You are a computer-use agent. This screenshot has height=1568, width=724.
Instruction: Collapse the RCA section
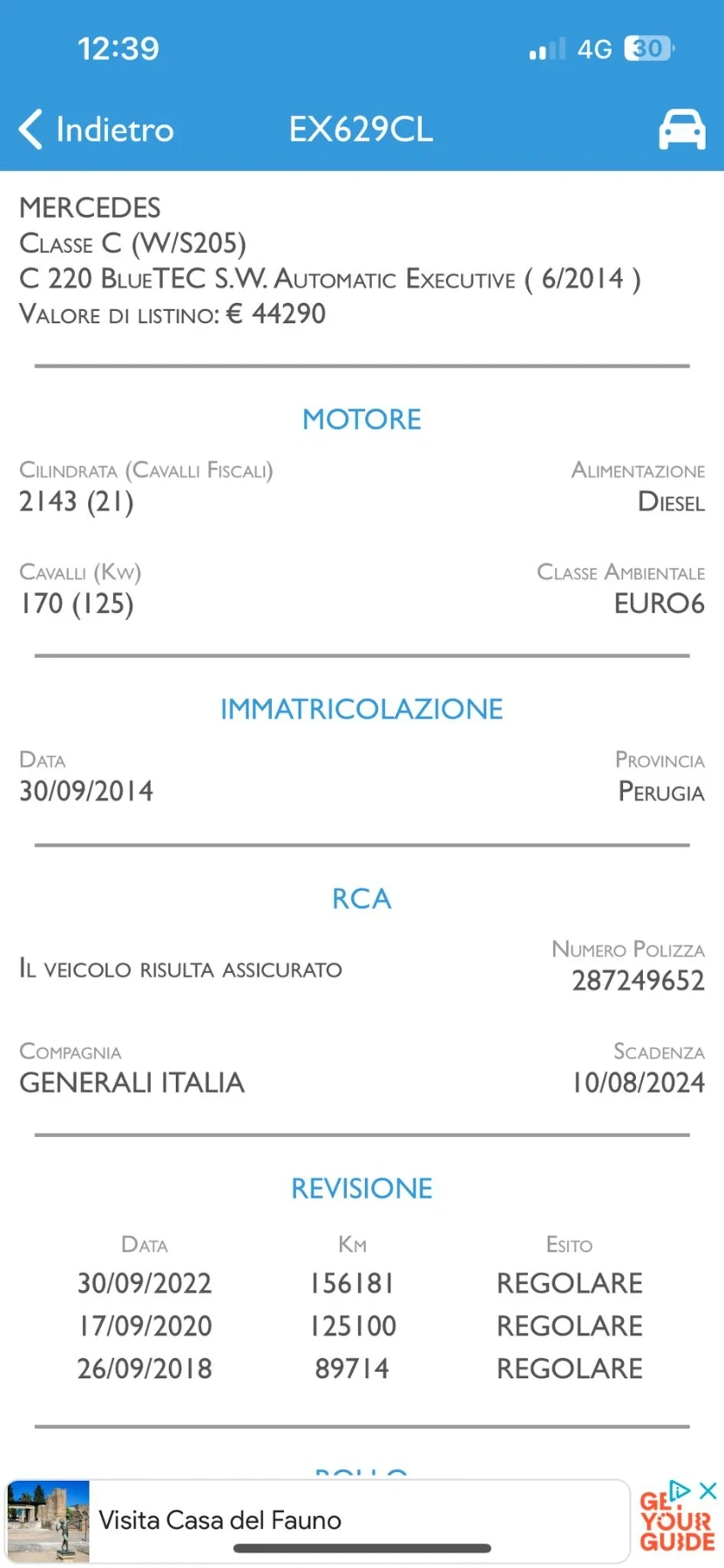(x=361, y=898)
